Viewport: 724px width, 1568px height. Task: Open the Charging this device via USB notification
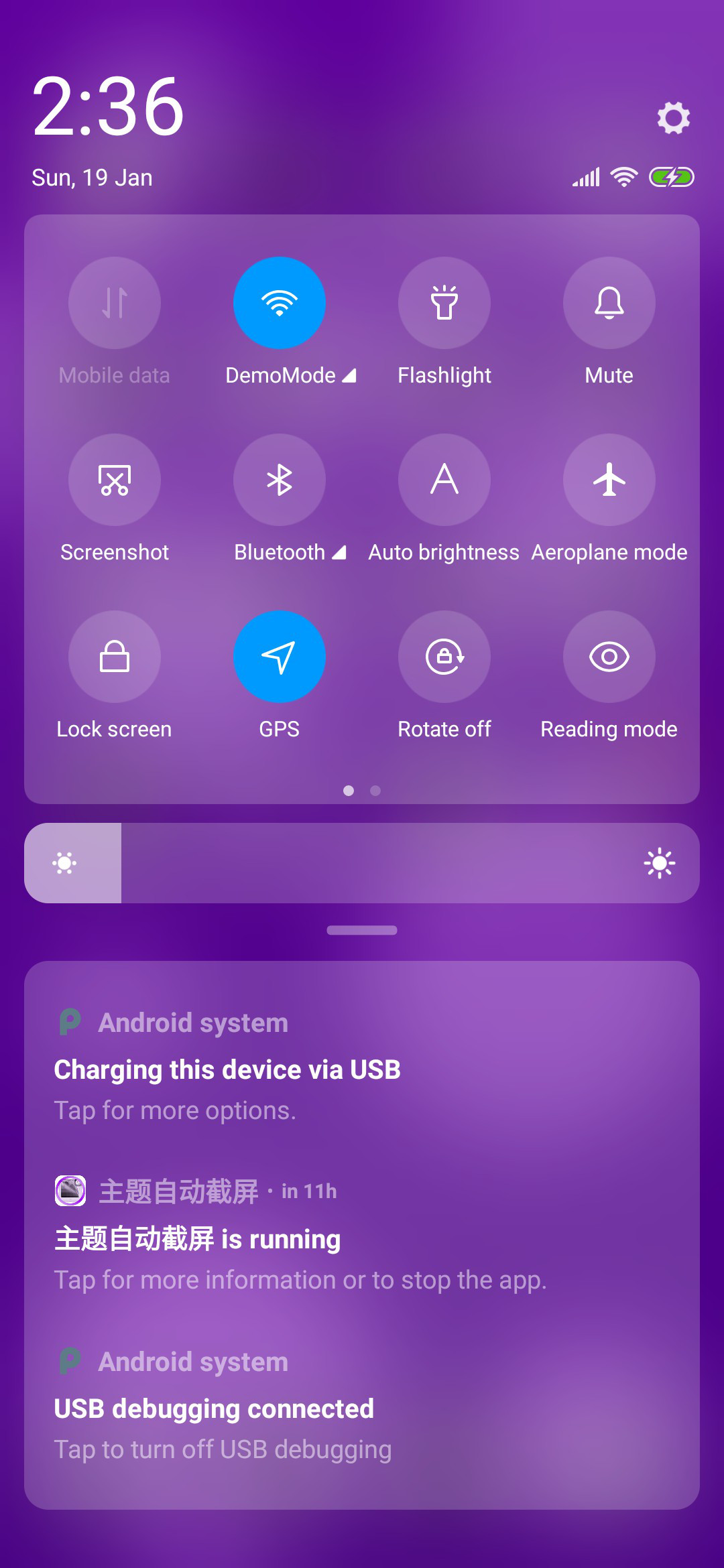pyautogui.click(x=362, y=1067)
